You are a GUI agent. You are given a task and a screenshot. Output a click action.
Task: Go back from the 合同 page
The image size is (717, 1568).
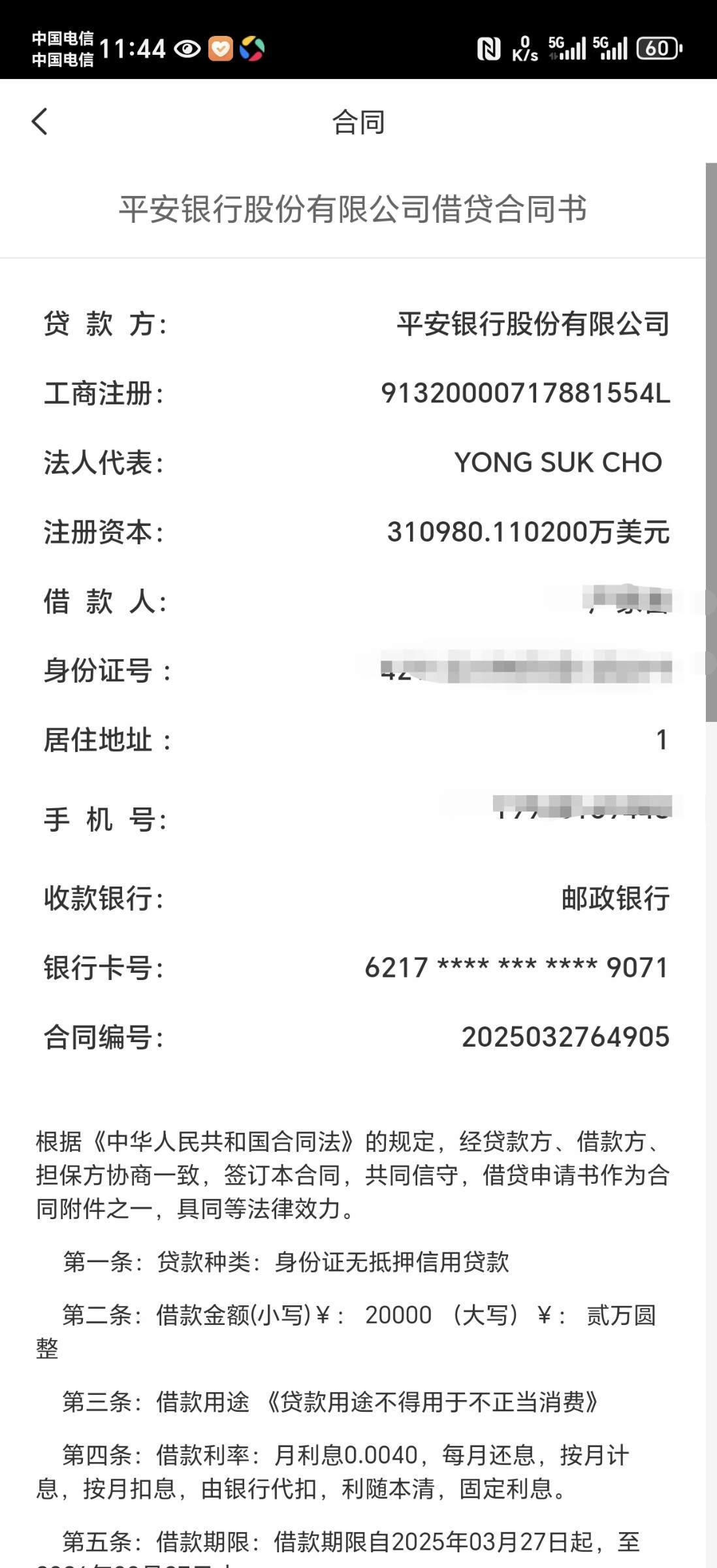coord(40,122)
